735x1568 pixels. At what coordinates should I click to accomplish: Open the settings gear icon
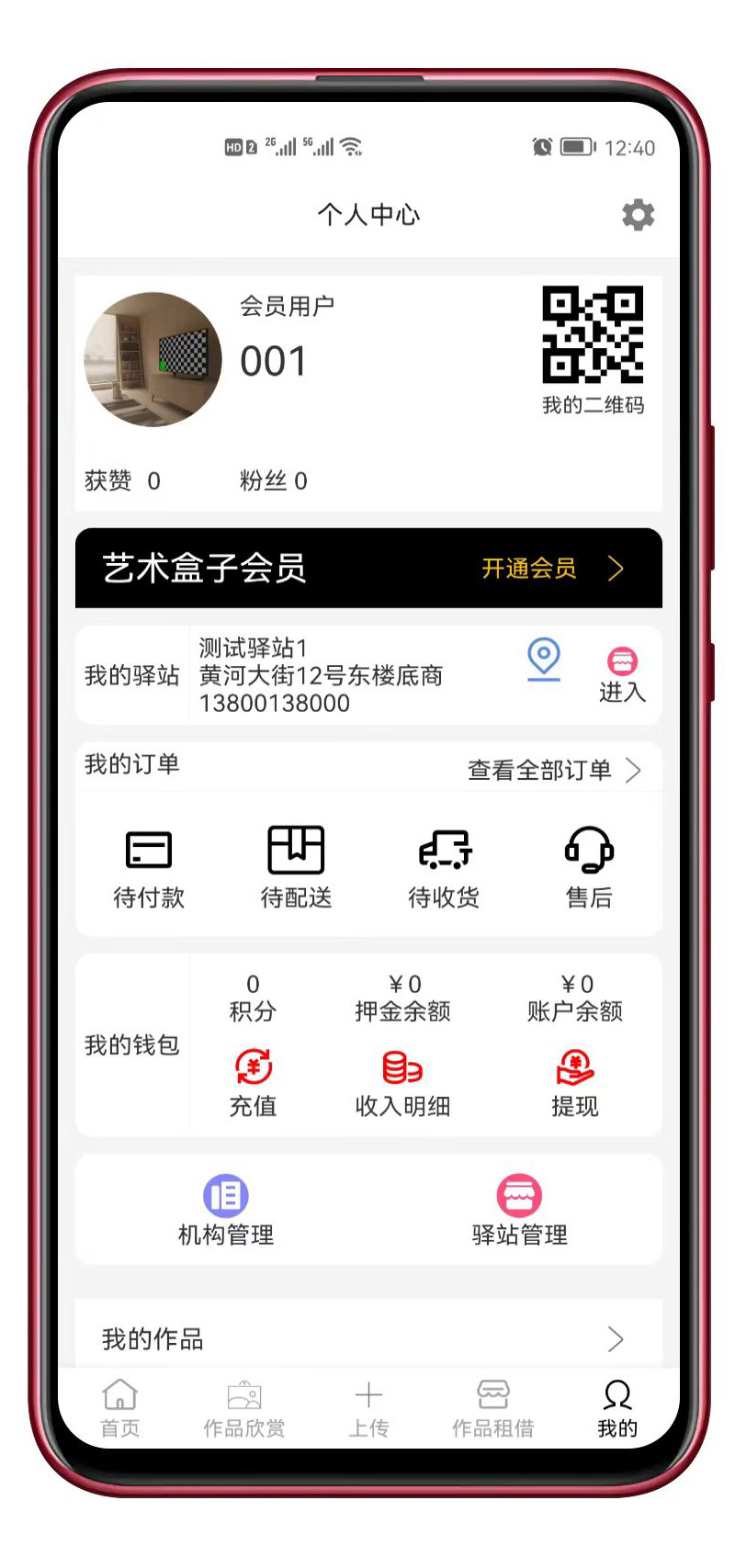(x=638, y=215)
